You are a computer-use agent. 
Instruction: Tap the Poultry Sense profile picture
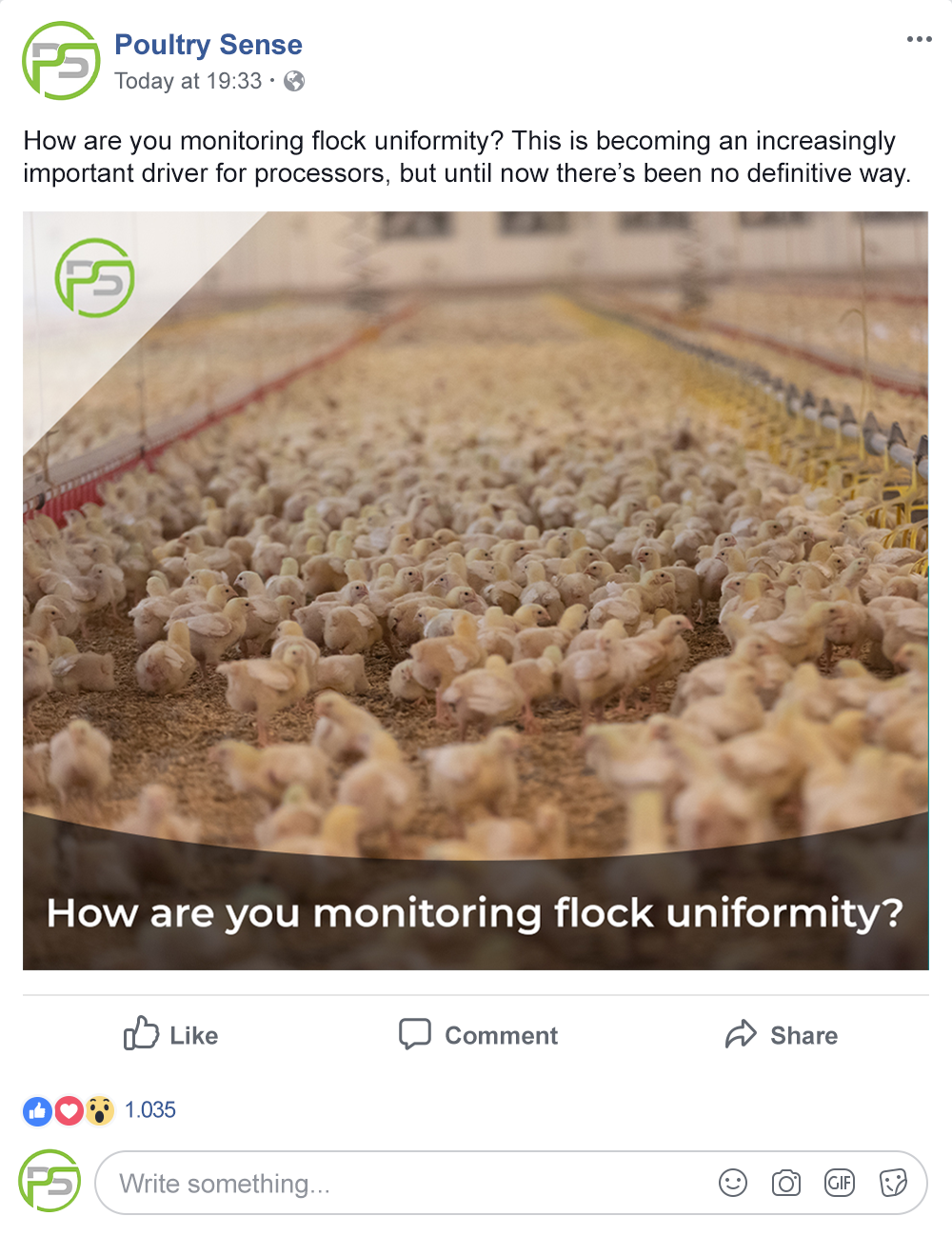(61, 61)
